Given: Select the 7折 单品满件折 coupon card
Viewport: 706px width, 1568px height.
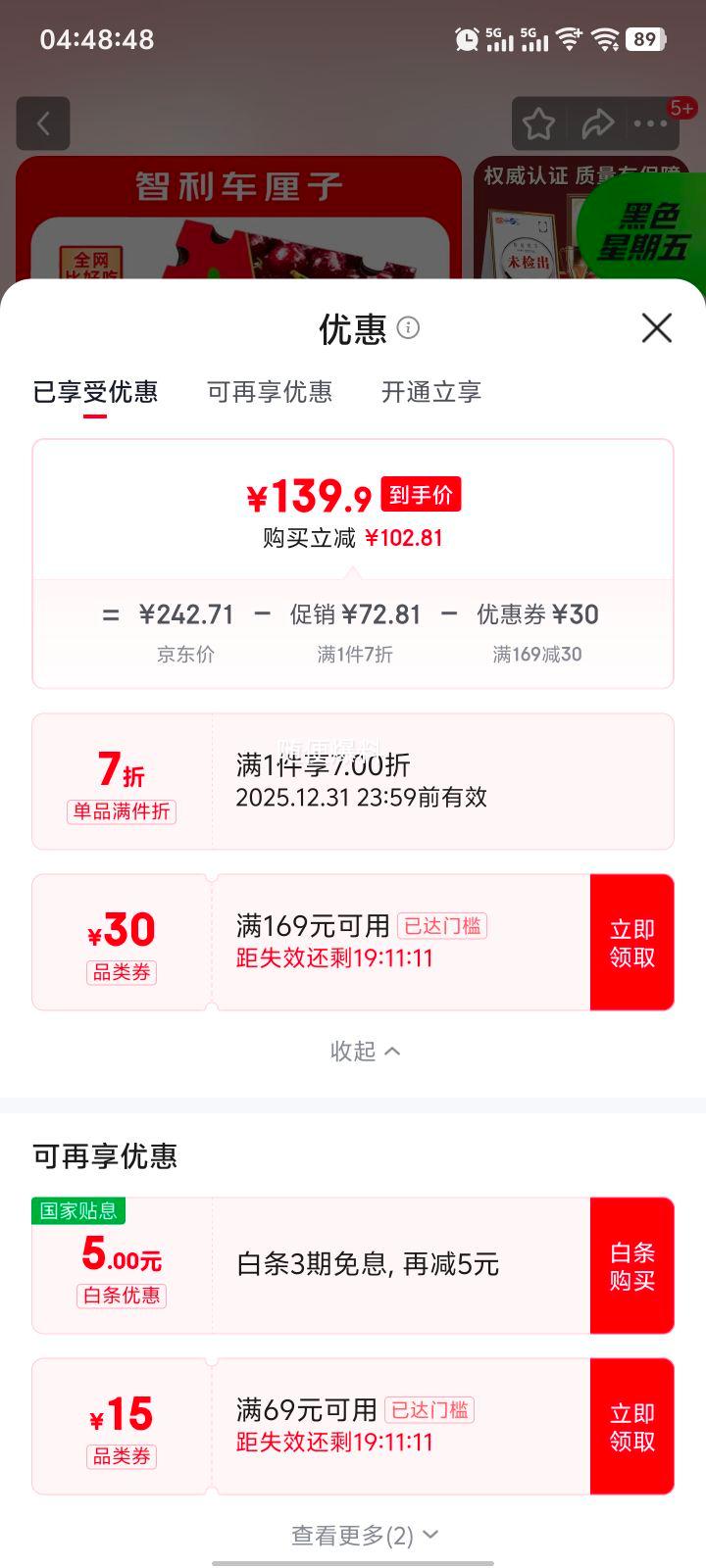Looking at the screenshot, I should [x=353, y=780].
